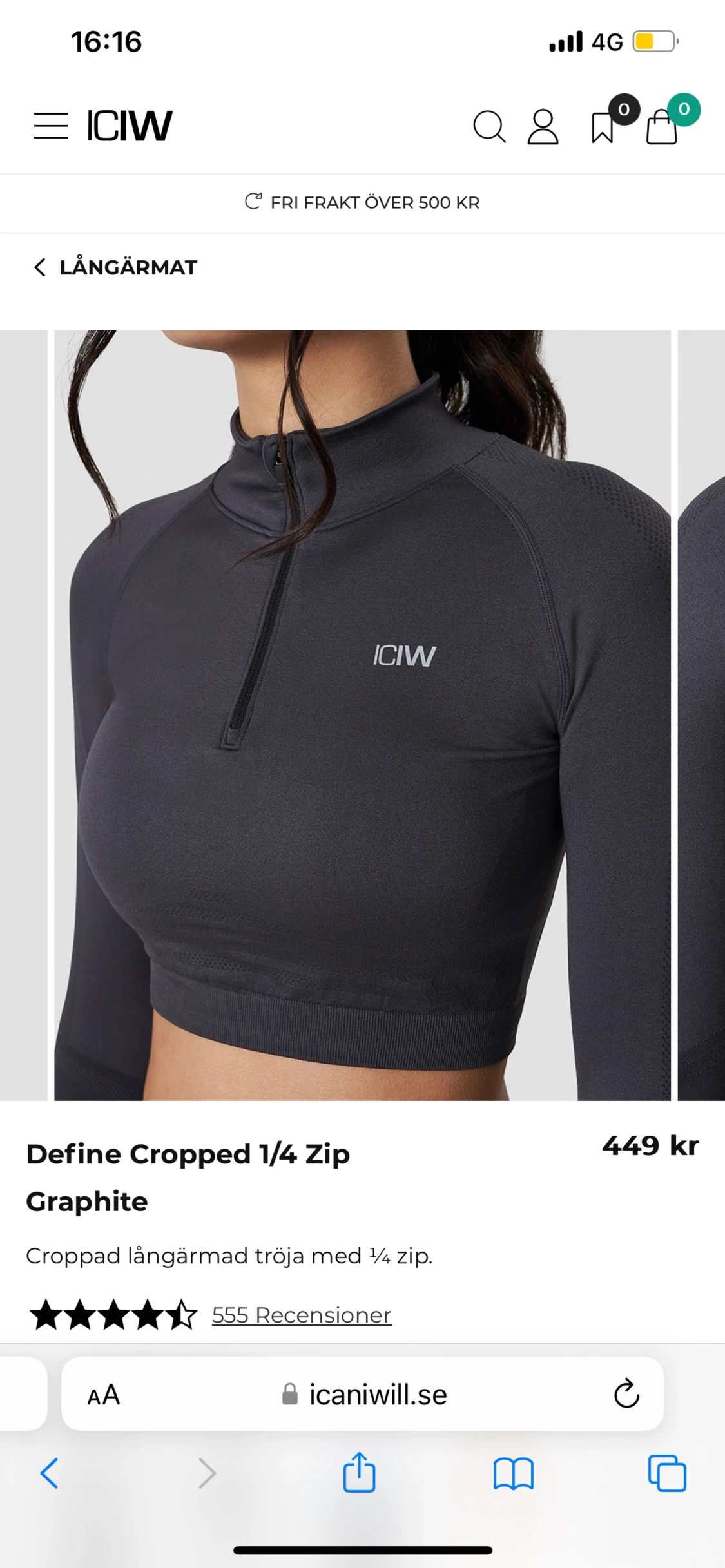Image resolution: width=725 pixels, height=1568 pixels.
Task: Open the main product photo
Action: [362, 715]
